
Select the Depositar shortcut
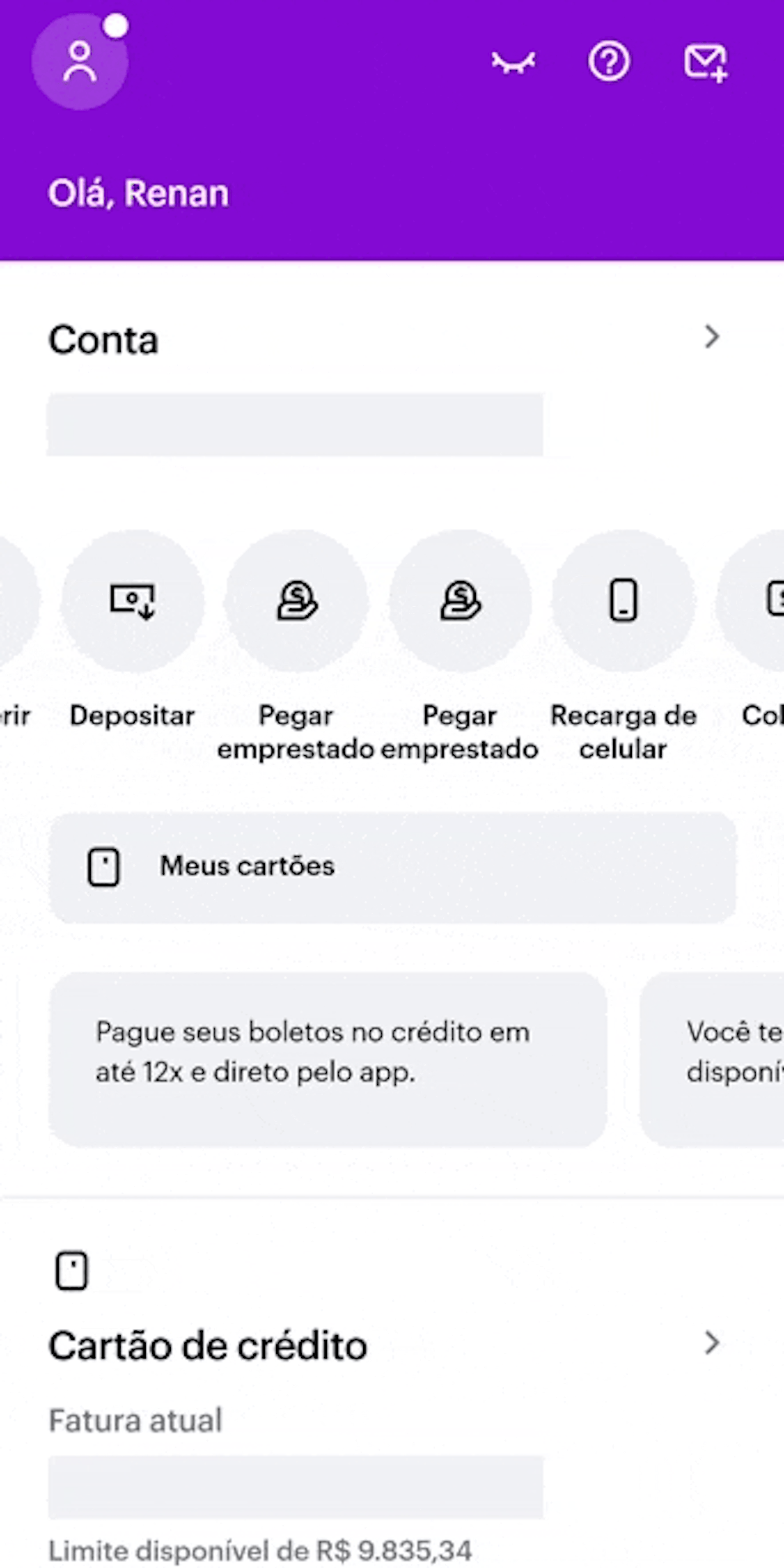[x=132, y=601]
